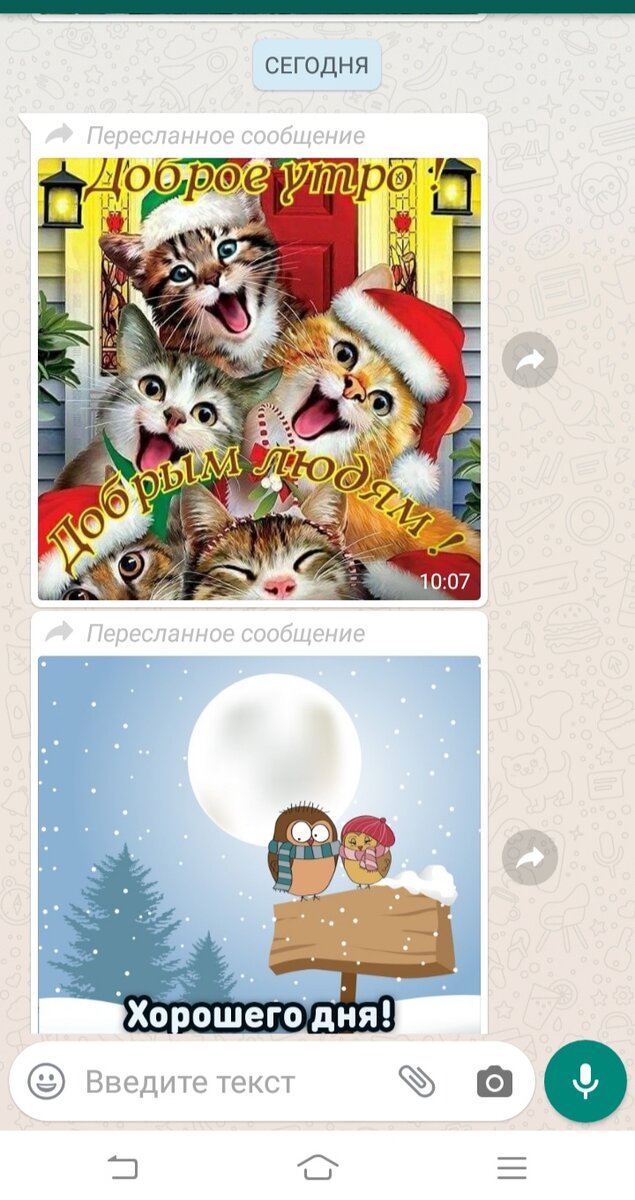Open the camera from message bar
Screen dimensions: 635x1200
(494, 1082)
